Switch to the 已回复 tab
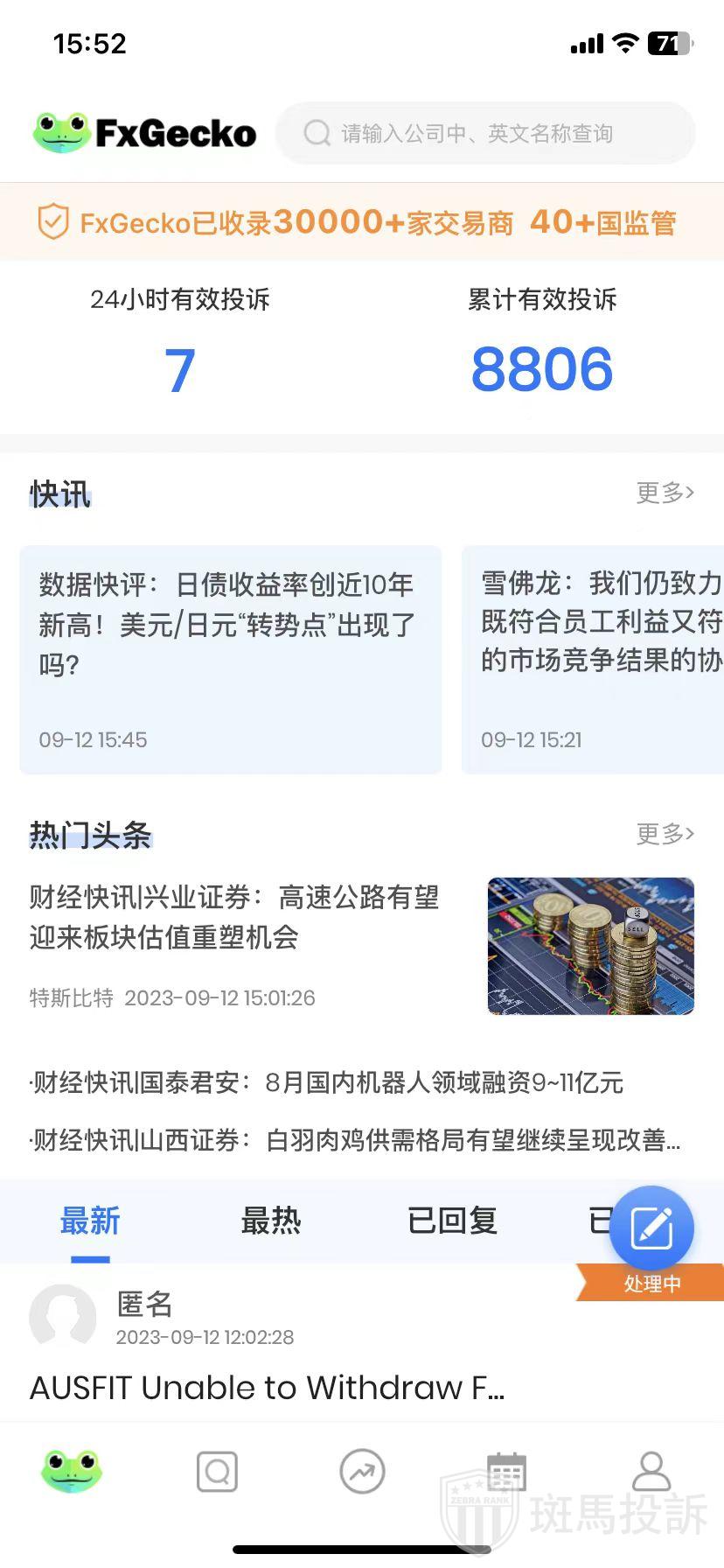The height and width of the screenshot is (1568, 724). [452, 1221]
